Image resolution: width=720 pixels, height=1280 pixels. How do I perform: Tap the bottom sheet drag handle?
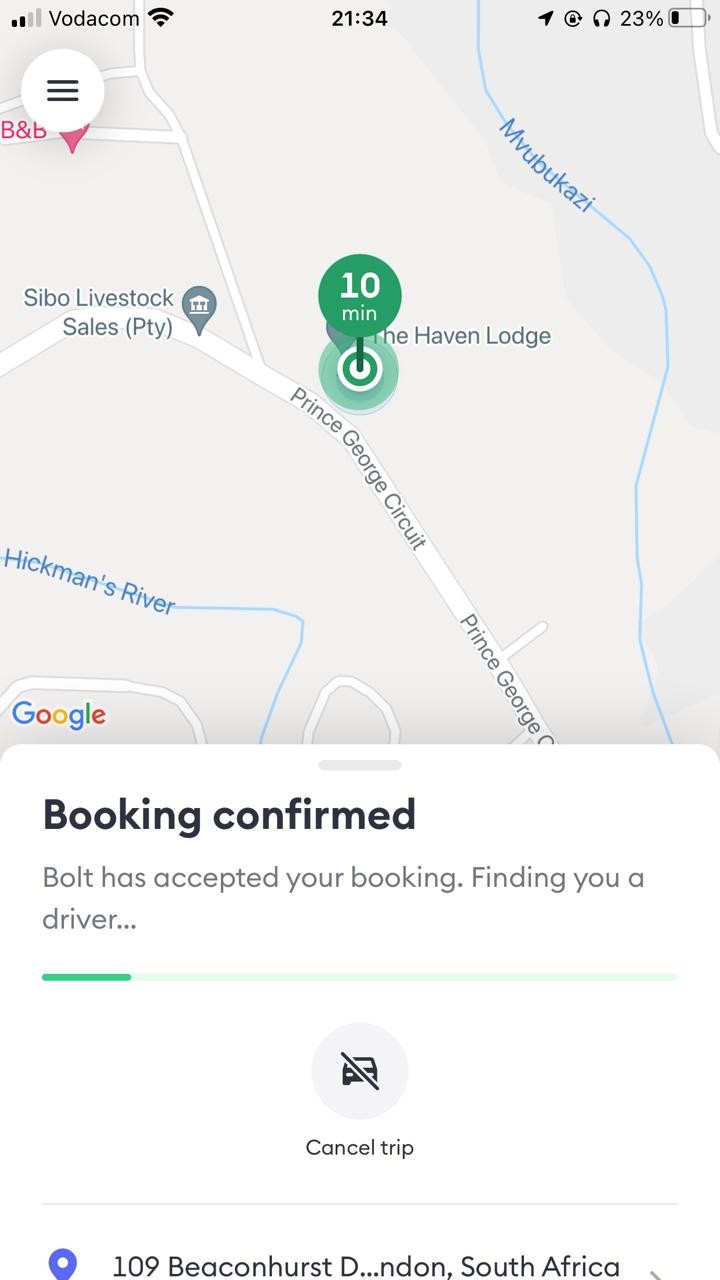[360, 765]
